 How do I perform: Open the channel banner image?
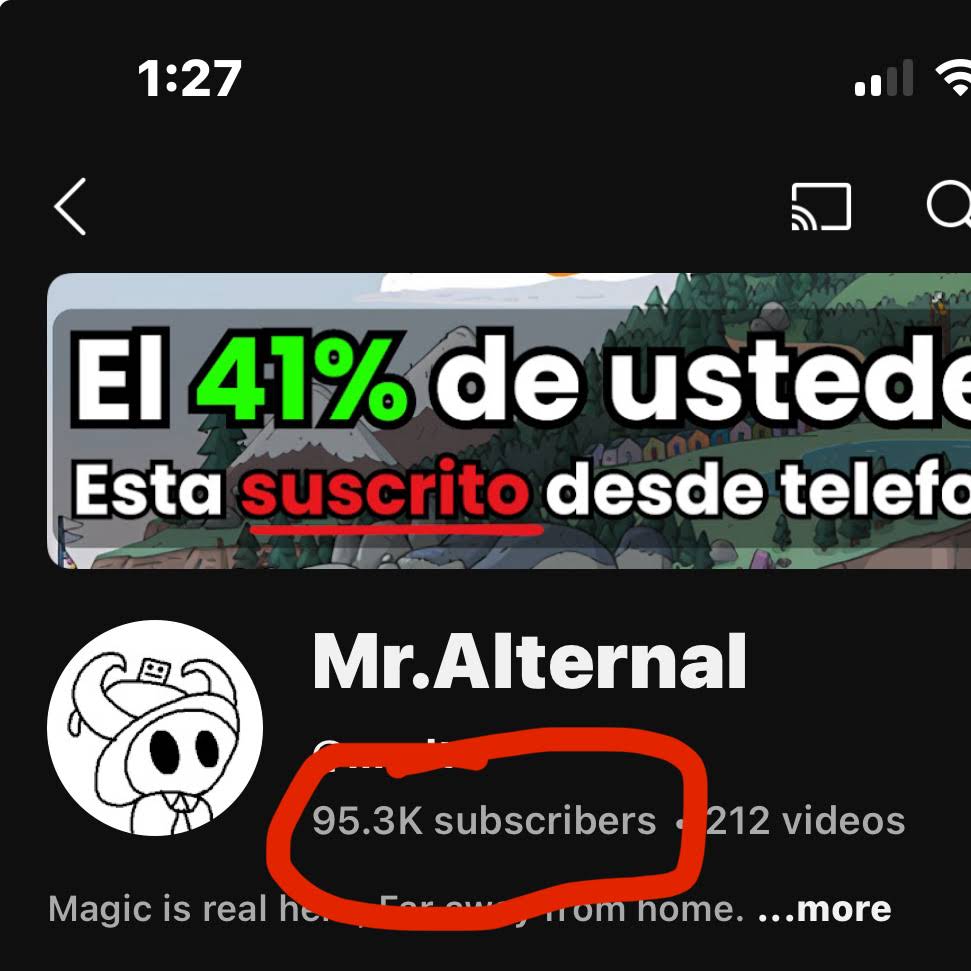(x=508, y=420)
